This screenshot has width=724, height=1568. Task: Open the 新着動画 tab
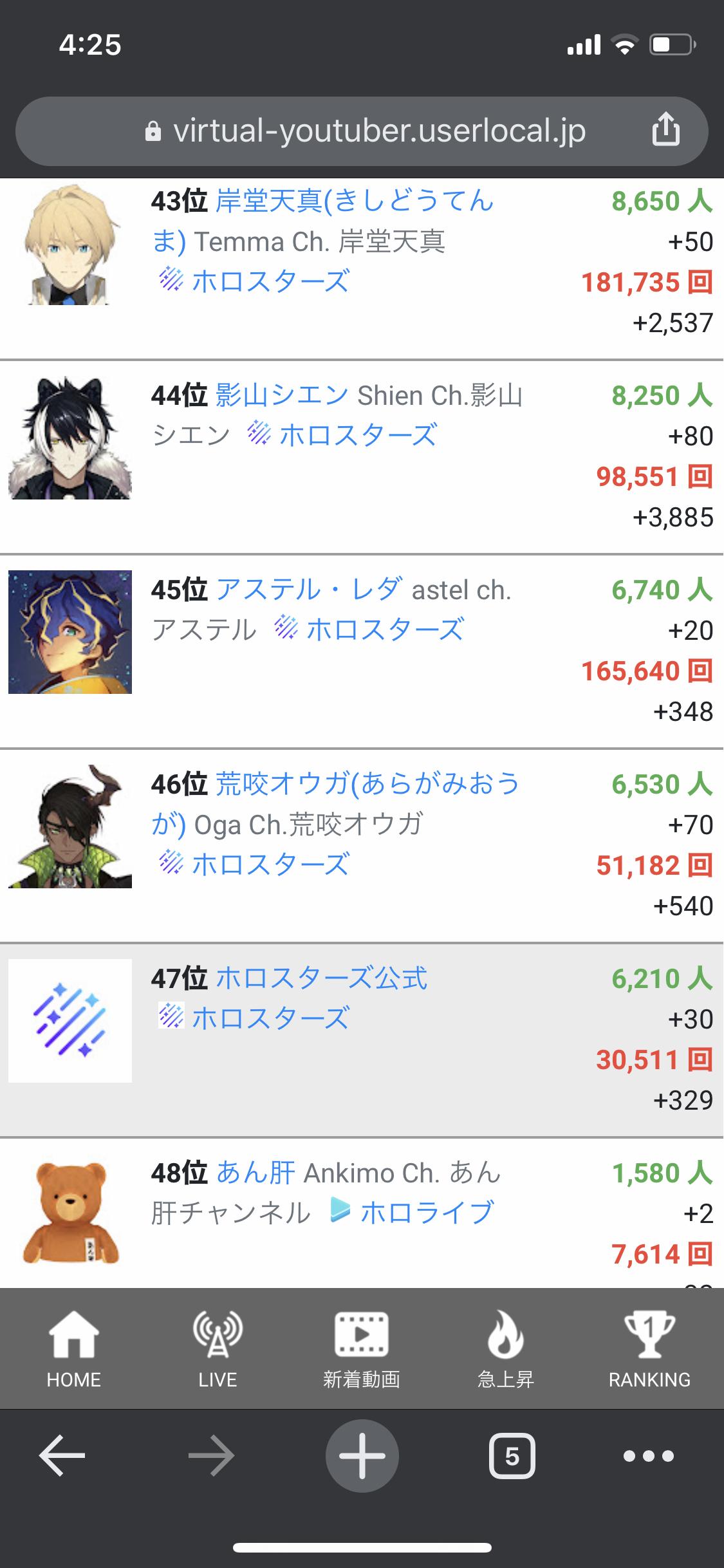pos(362,1347)
